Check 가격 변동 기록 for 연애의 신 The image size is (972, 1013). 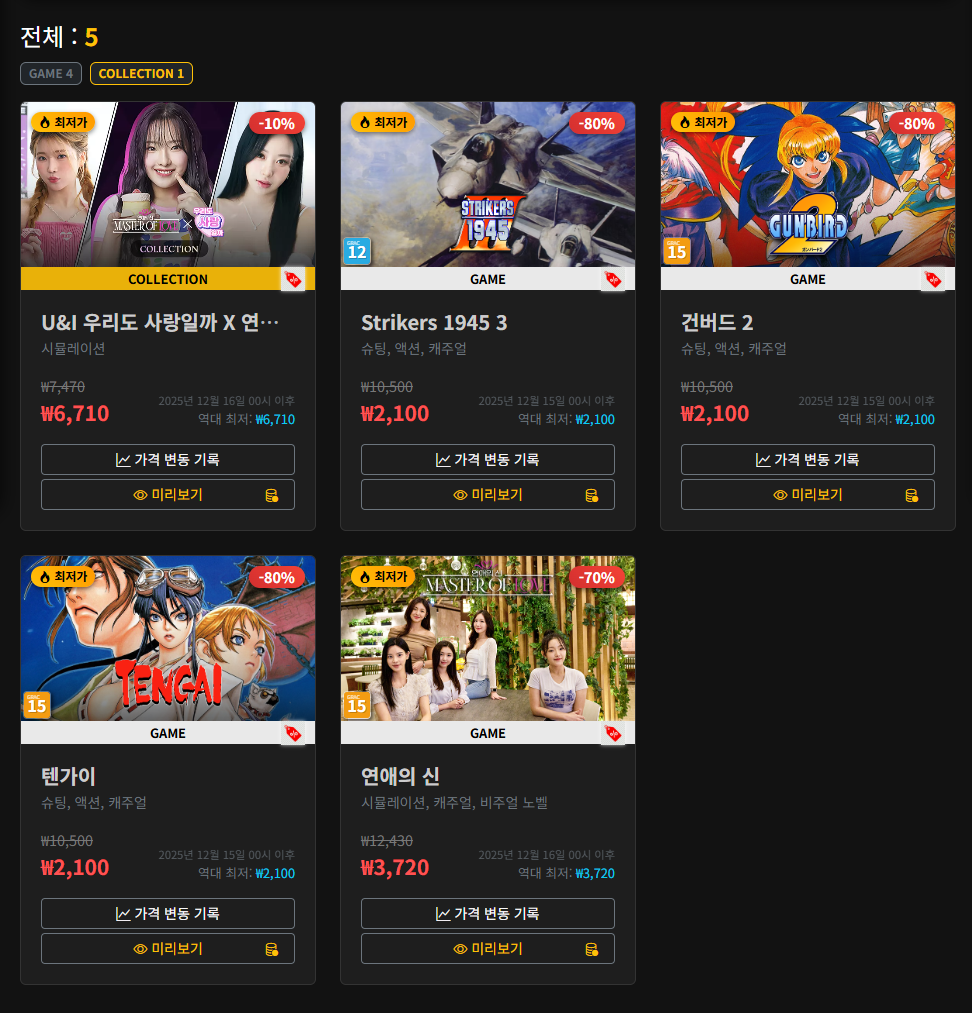487,914
